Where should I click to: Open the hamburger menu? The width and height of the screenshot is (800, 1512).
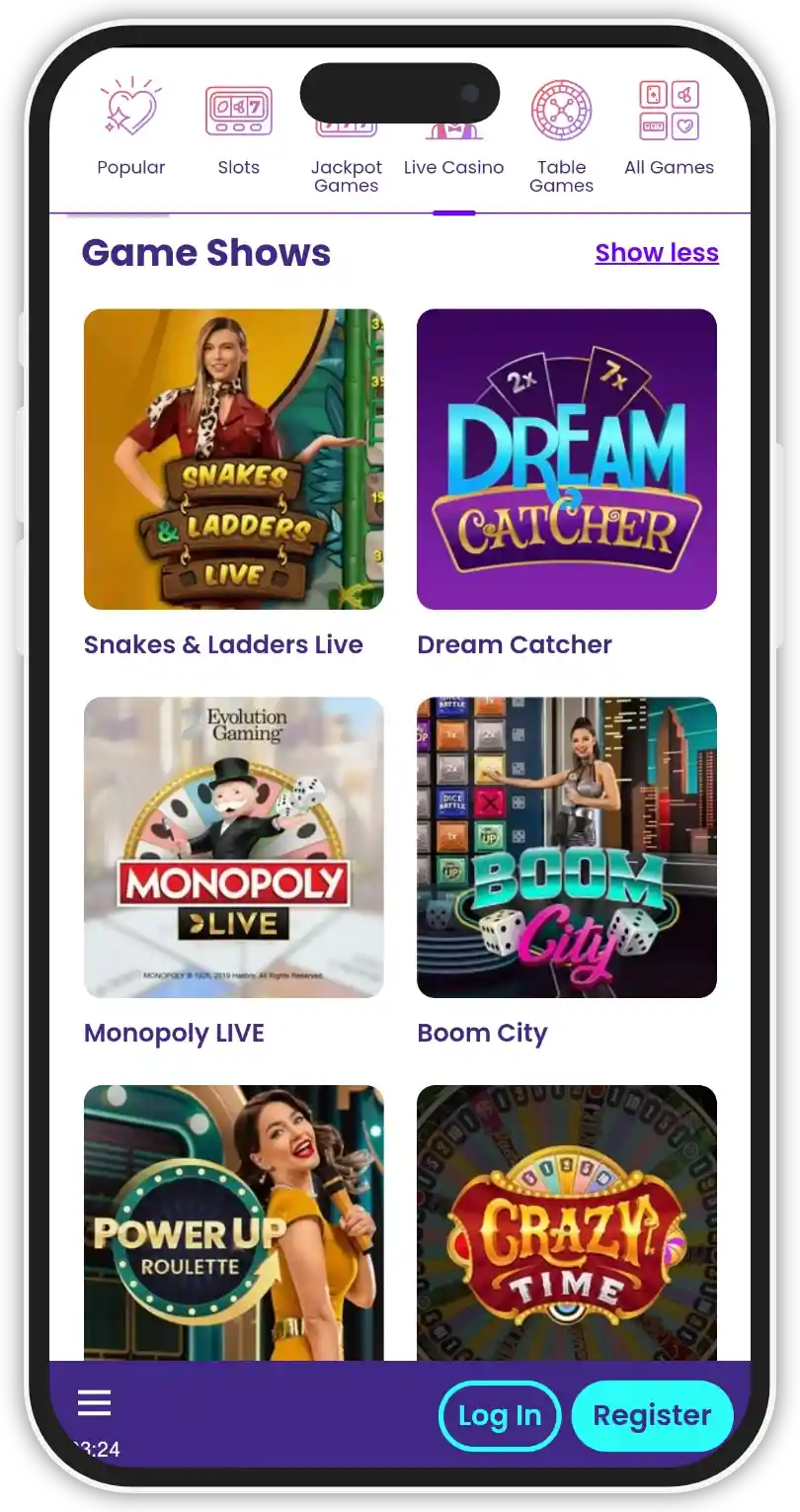tap(95, 1402)
